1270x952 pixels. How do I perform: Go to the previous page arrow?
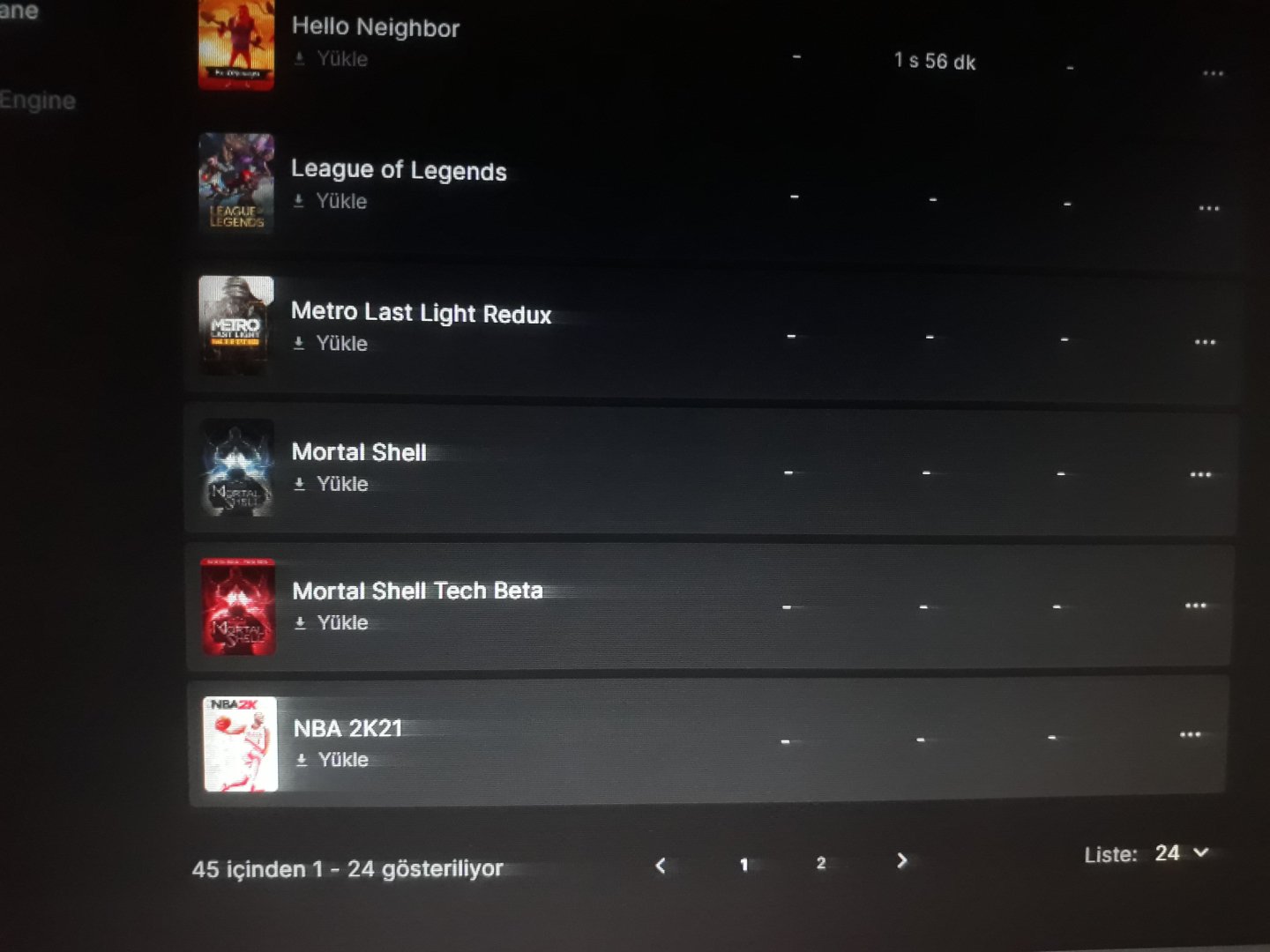(x=660, y=866)
